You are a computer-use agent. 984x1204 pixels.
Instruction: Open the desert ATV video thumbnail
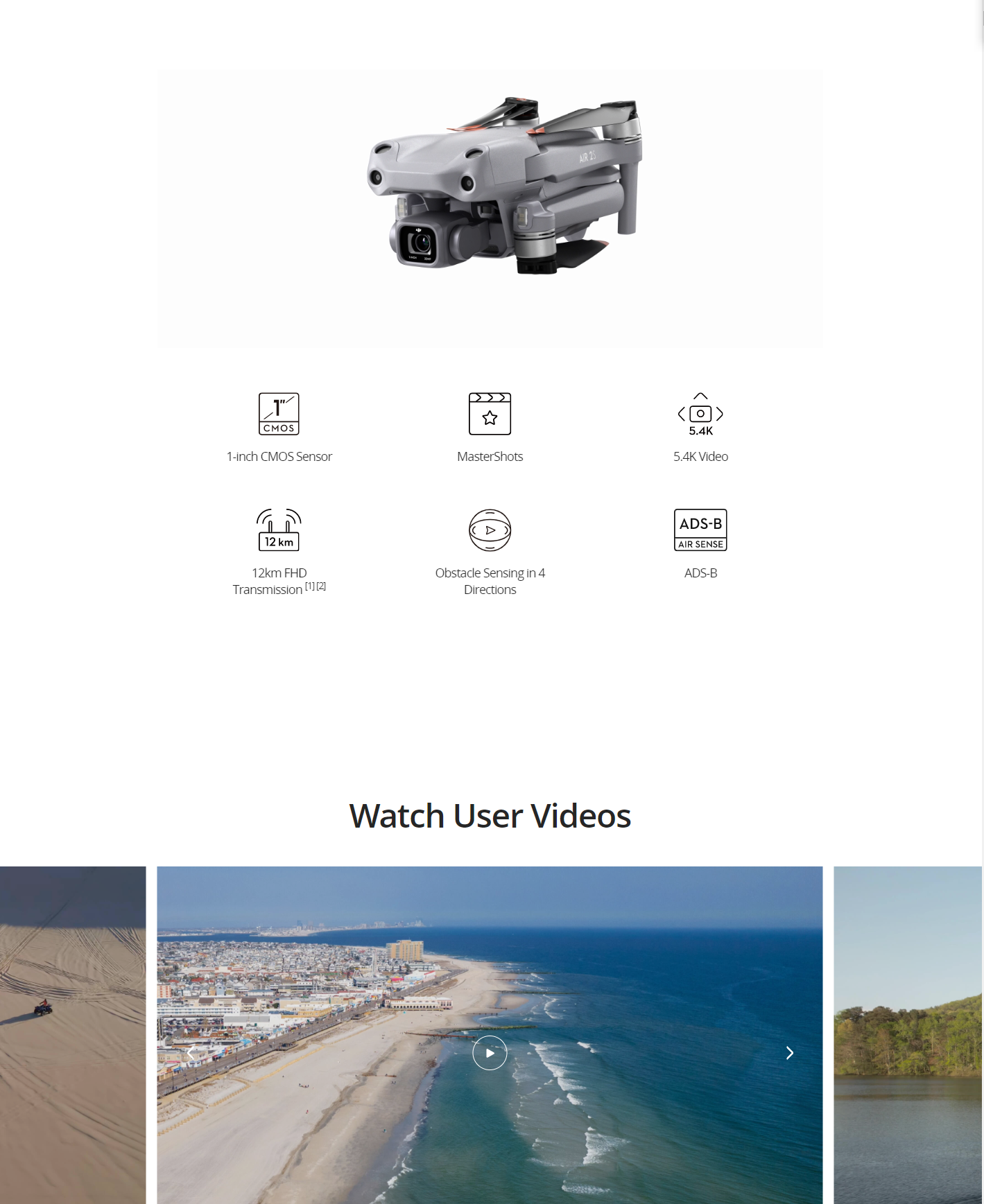click(72, 1034)
